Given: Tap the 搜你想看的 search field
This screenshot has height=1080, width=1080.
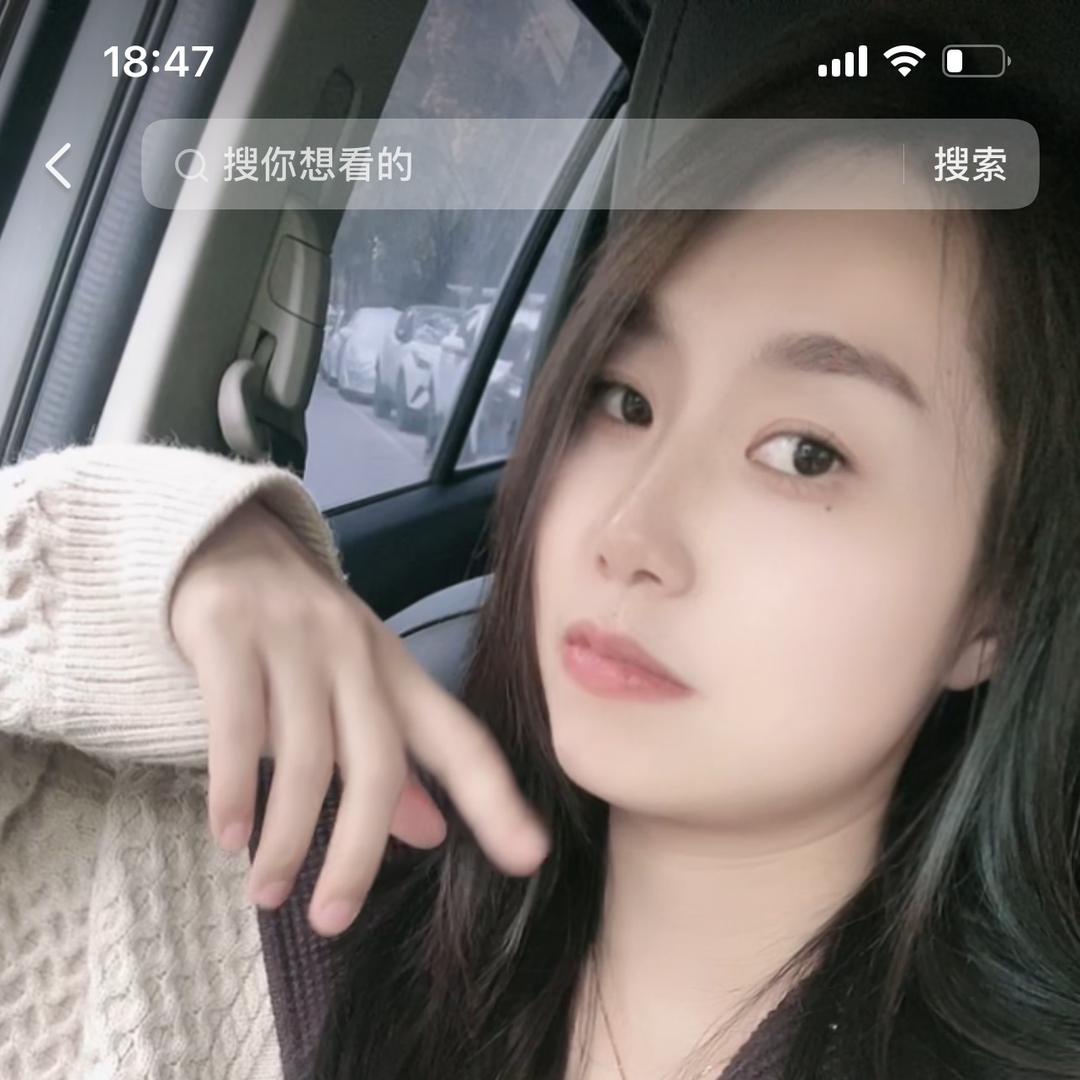Looking at the screenshot, I should pos(520,165).
